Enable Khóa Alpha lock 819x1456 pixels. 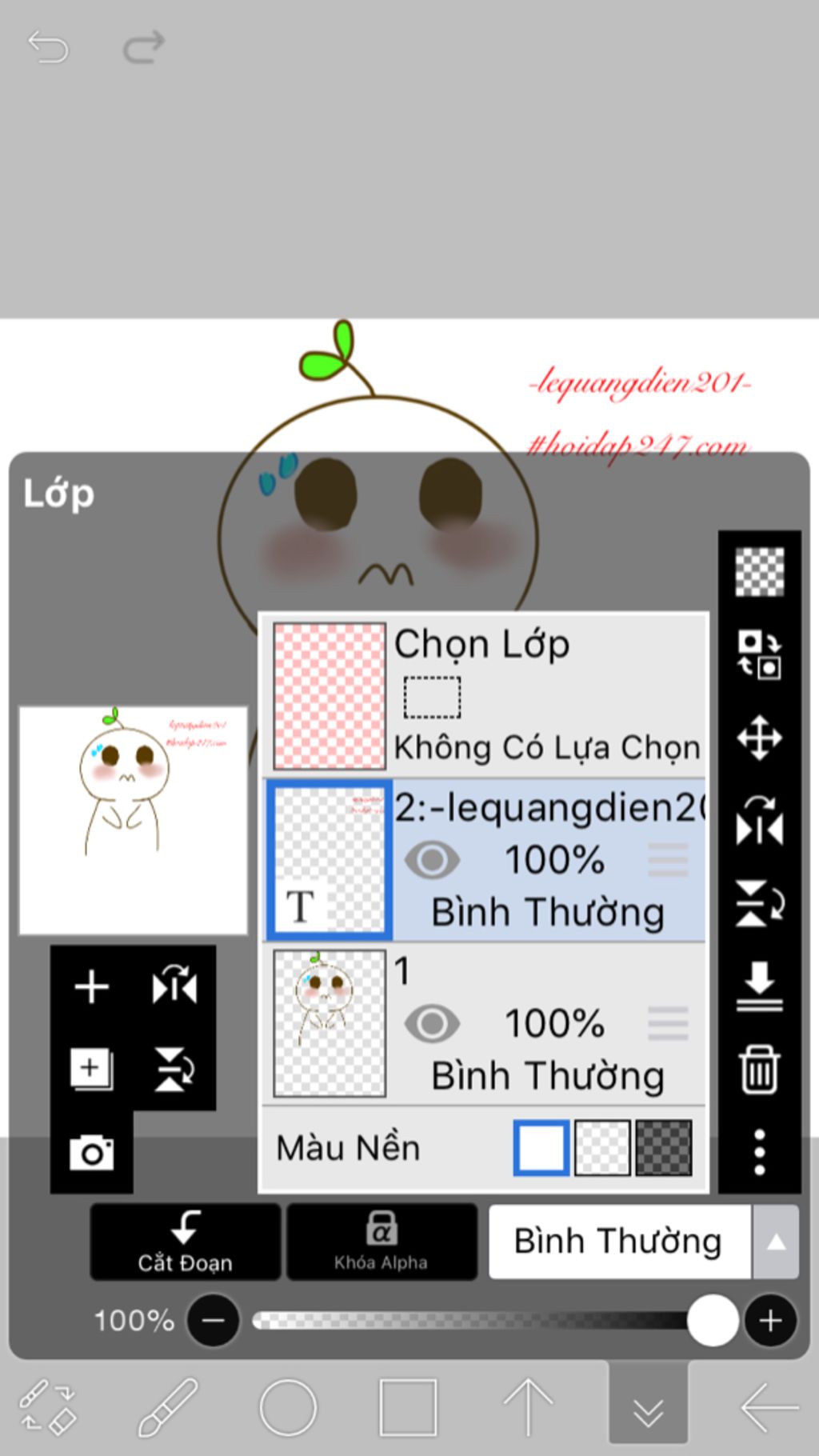coord(382,1241)
